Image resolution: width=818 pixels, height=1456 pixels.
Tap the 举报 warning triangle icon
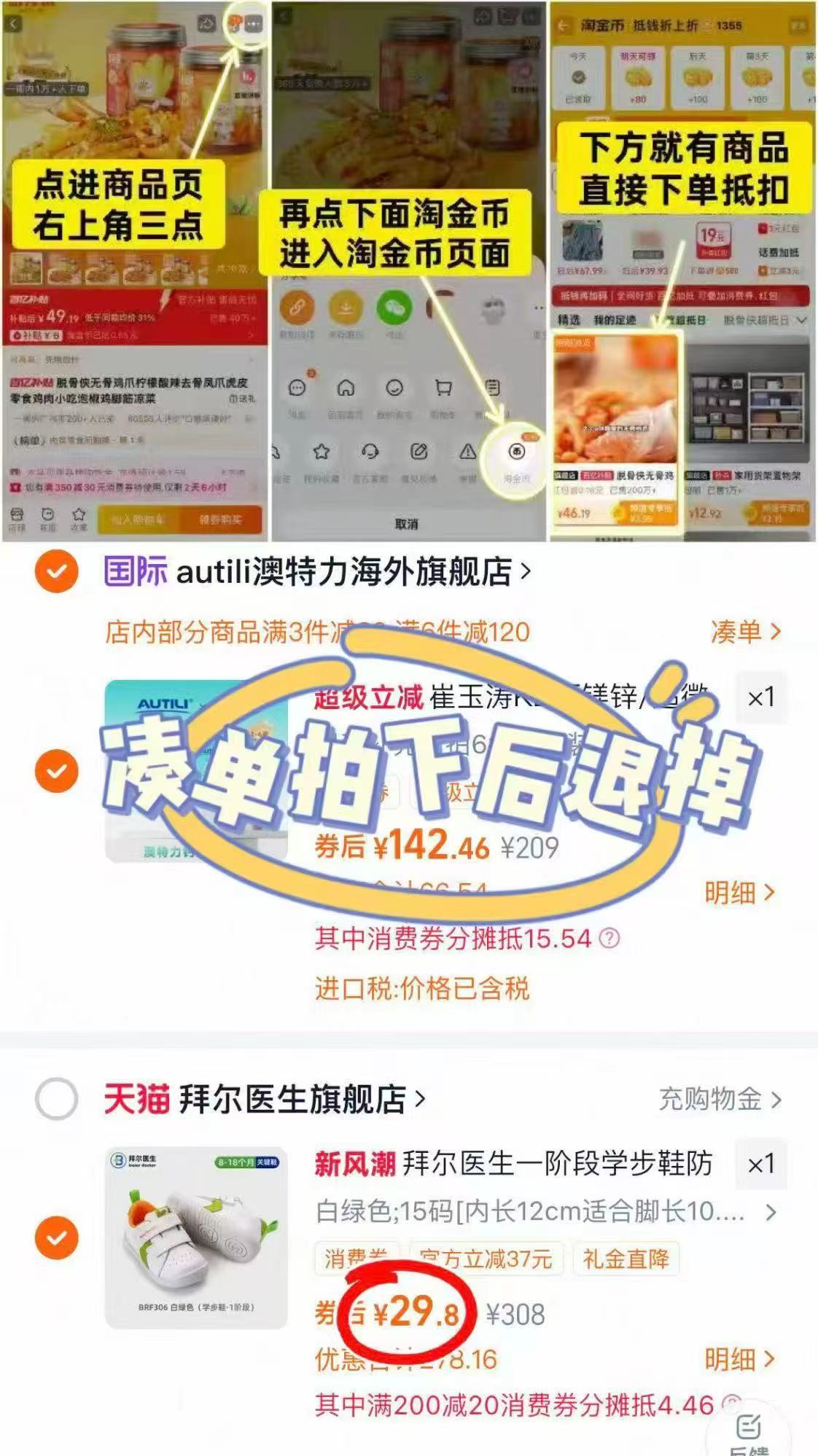(x=468, y=452)
